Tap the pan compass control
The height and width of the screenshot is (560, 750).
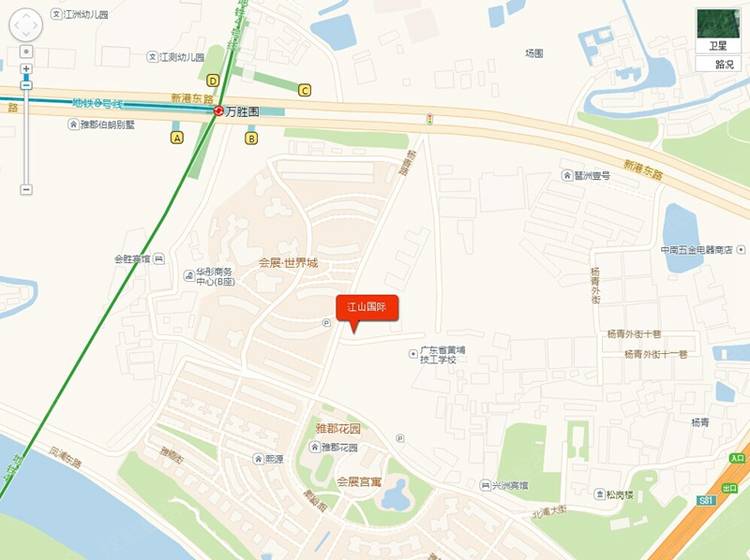[25, 24]
